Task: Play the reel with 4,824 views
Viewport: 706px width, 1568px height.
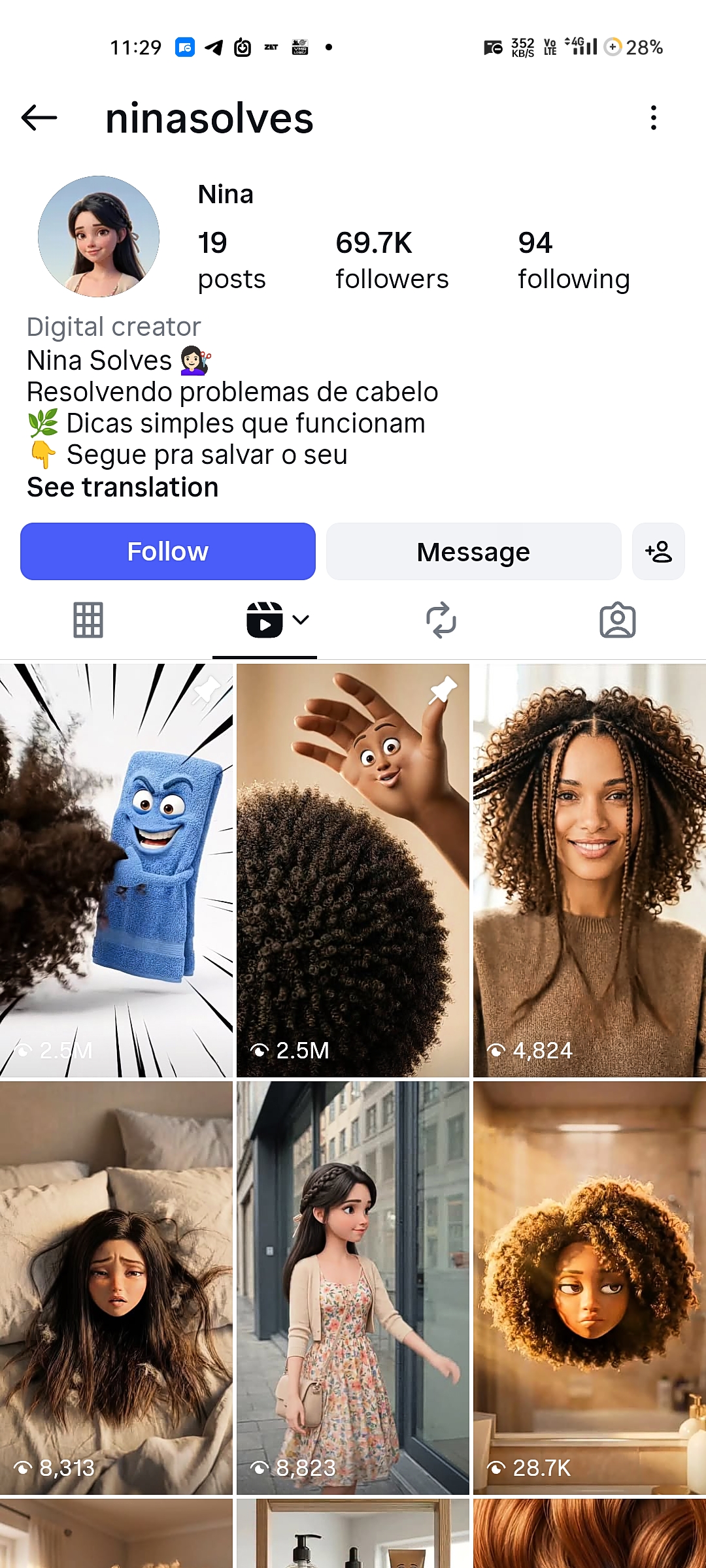Action: [x=590, y=870]
